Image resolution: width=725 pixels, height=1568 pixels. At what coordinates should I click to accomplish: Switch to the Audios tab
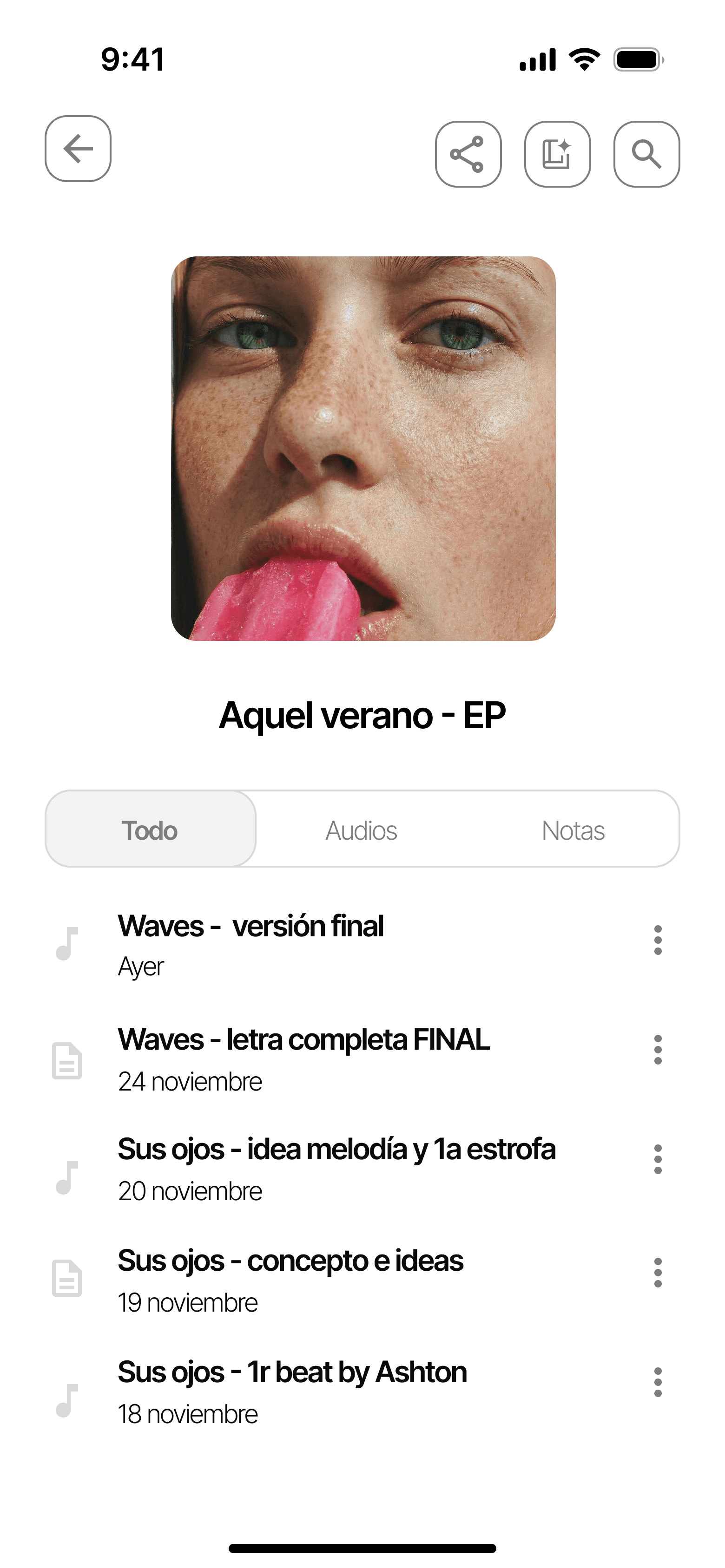361,830
